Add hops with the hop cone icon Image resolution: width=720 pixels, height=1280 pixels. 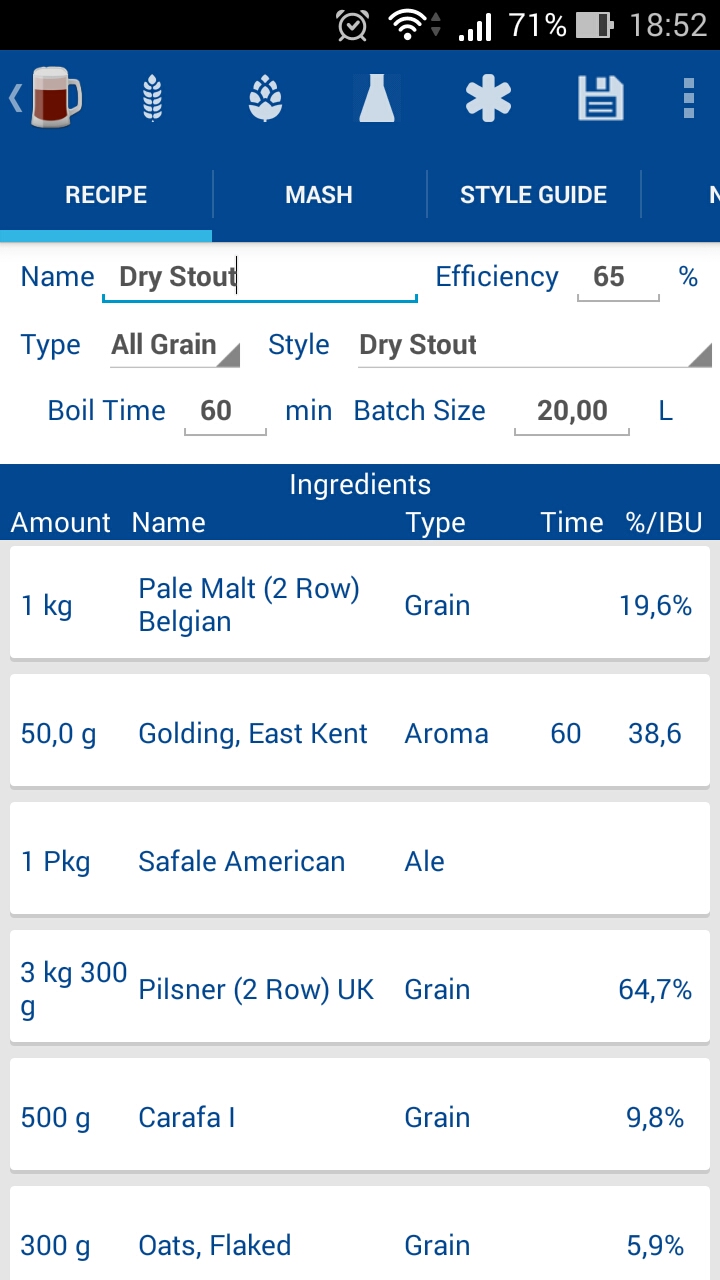(265, 98)
